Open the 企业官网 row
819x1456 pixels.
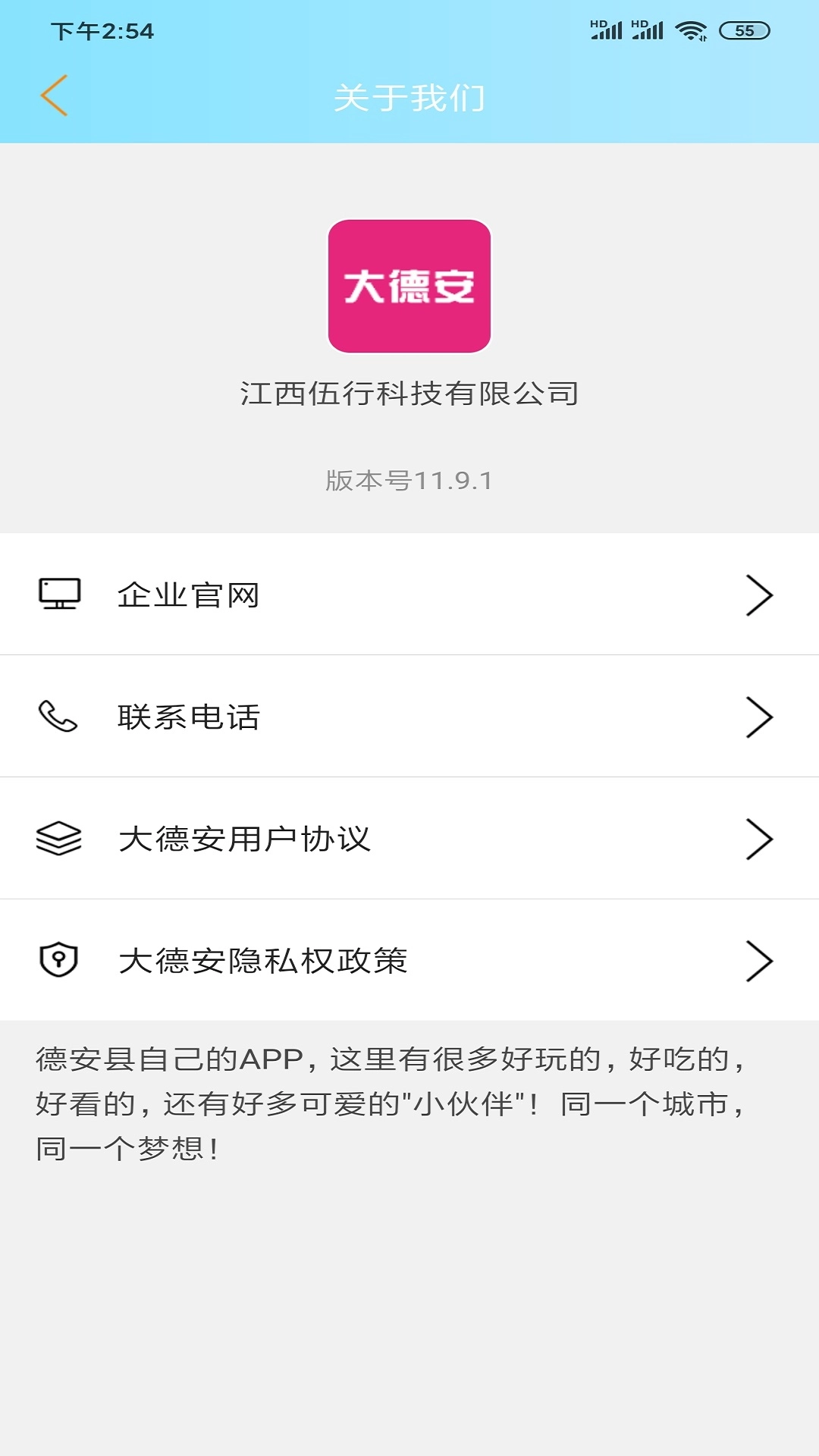click(x=409, y=595)
